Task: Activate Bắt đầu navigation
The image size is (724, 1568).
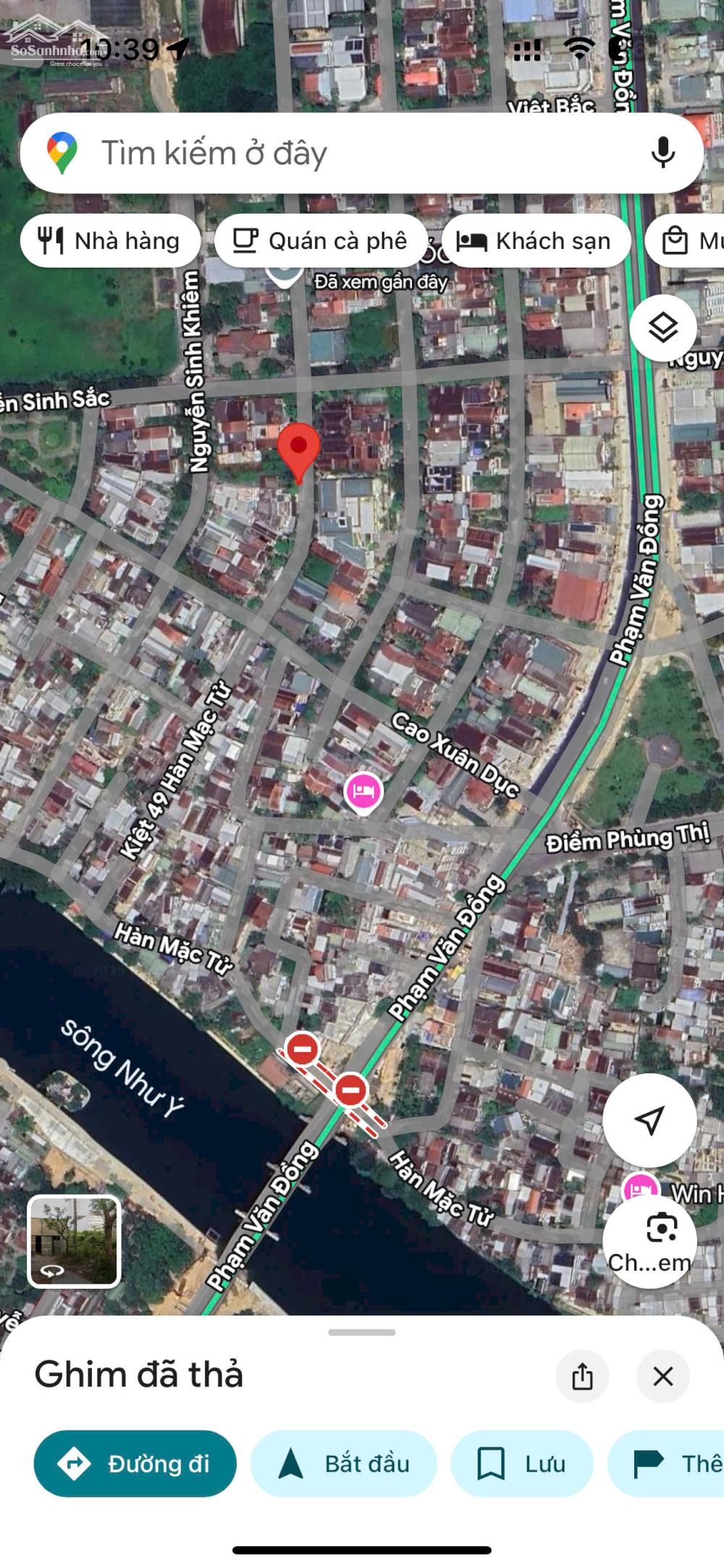Action: click(344, 1463)
